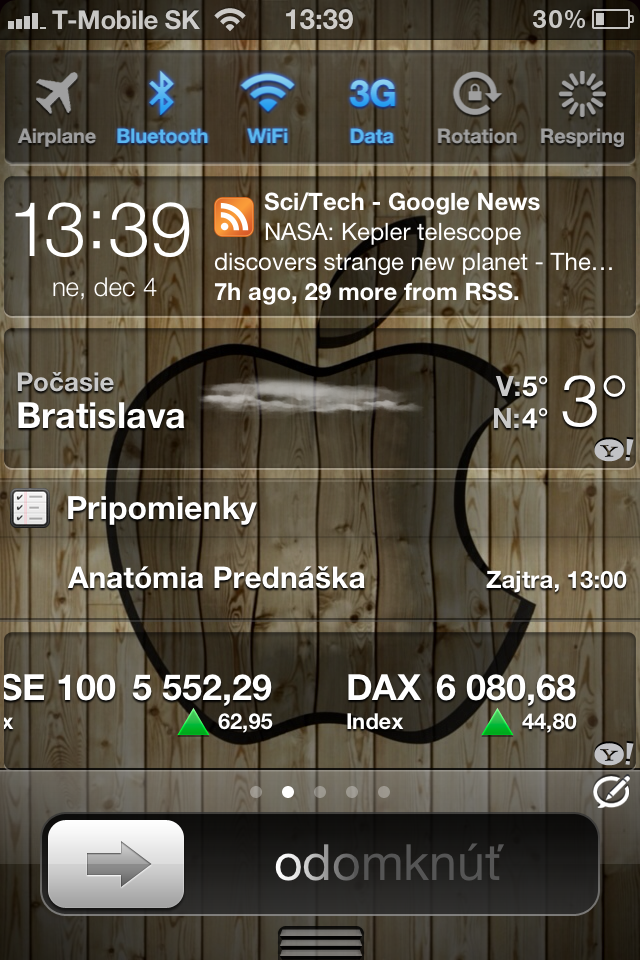Tap the unlock arrow slider knob
Image resolution: width=640 pixels, height=960 pixels.
click(116, 863)
